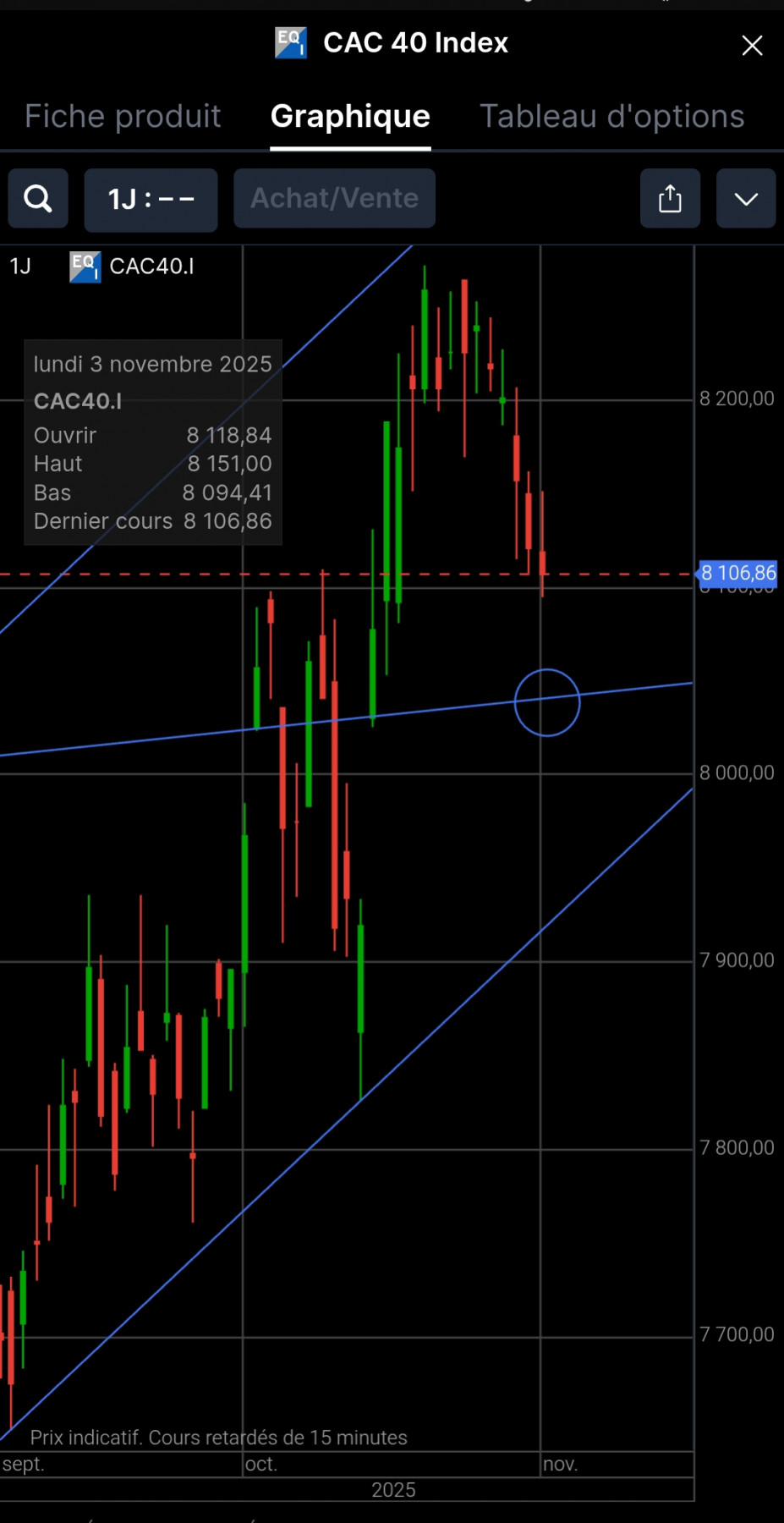Expand the chevron menu at top right
This screenshot has height=1523, width=784.
(x=745, y=199)
